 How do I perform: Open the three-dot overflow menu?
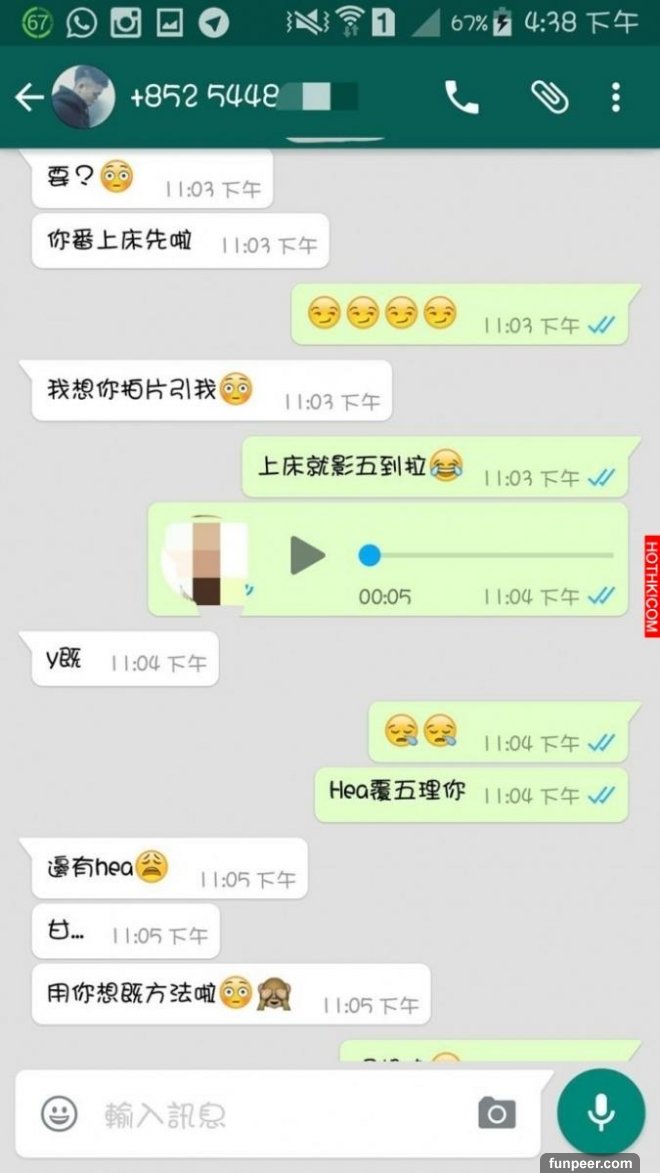tap(615, 97)
